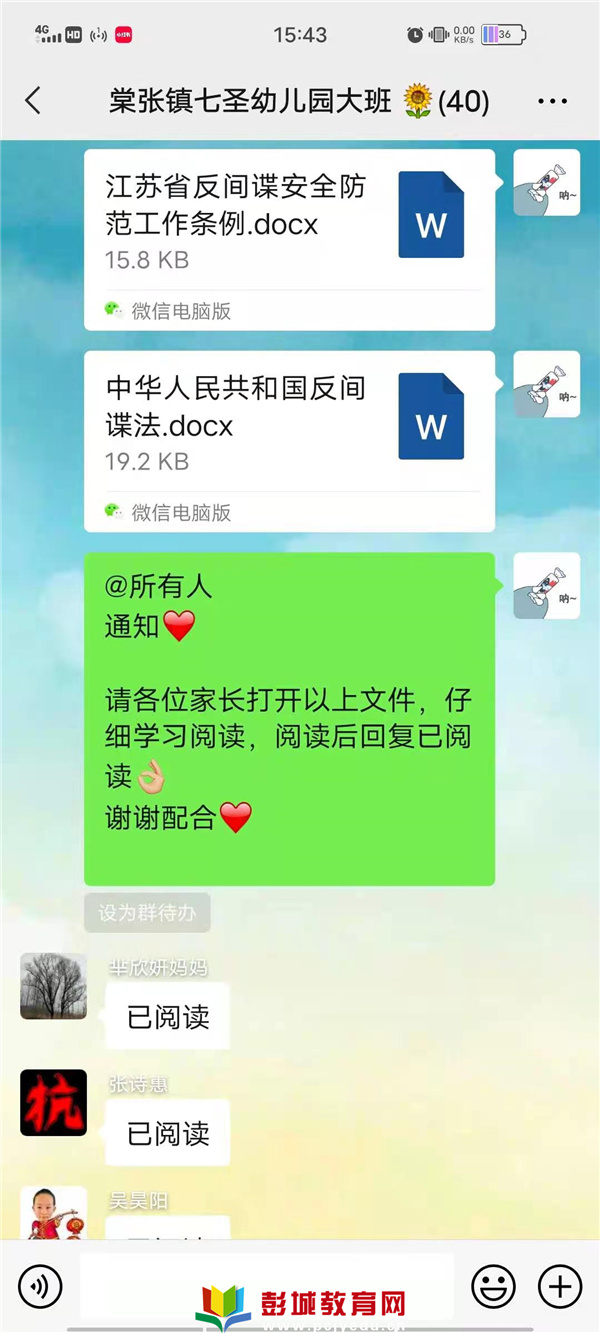View 张诗惠's profile avatar
The height and width of the screenshot is (1333, 600).
[53, 1102]
